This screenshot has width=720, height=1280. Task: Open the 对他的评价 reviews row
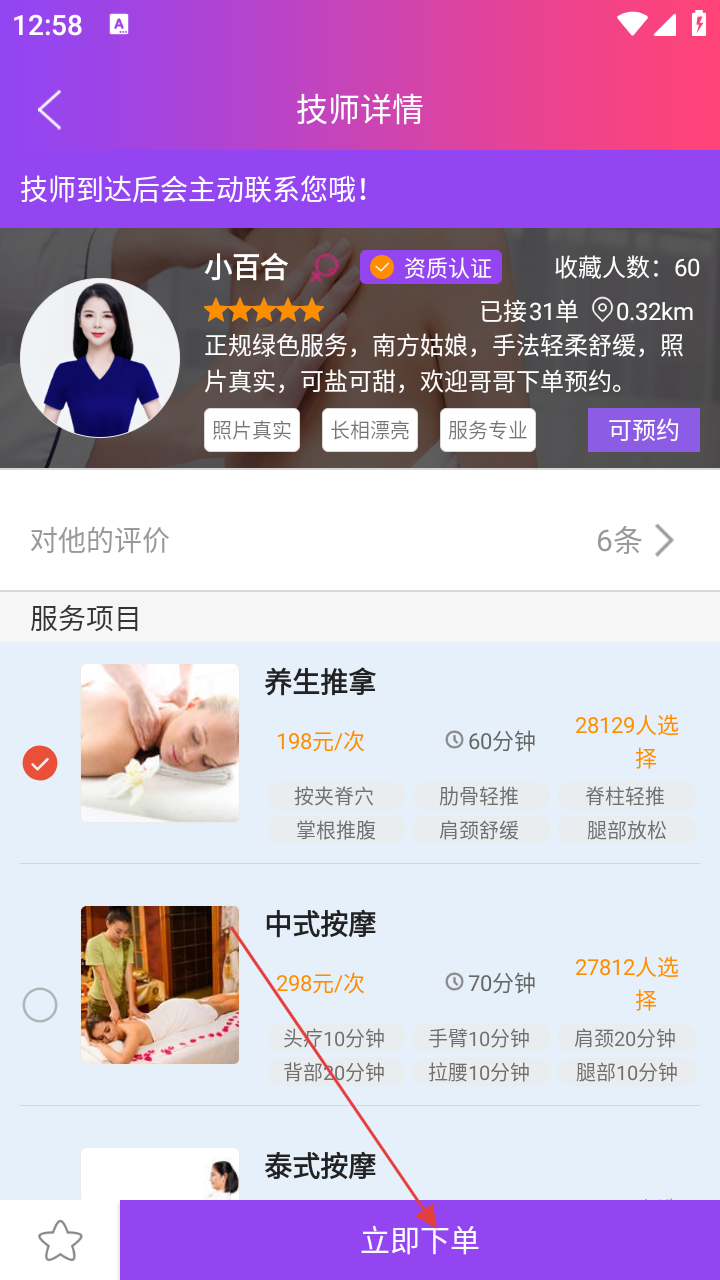(360, 540)
